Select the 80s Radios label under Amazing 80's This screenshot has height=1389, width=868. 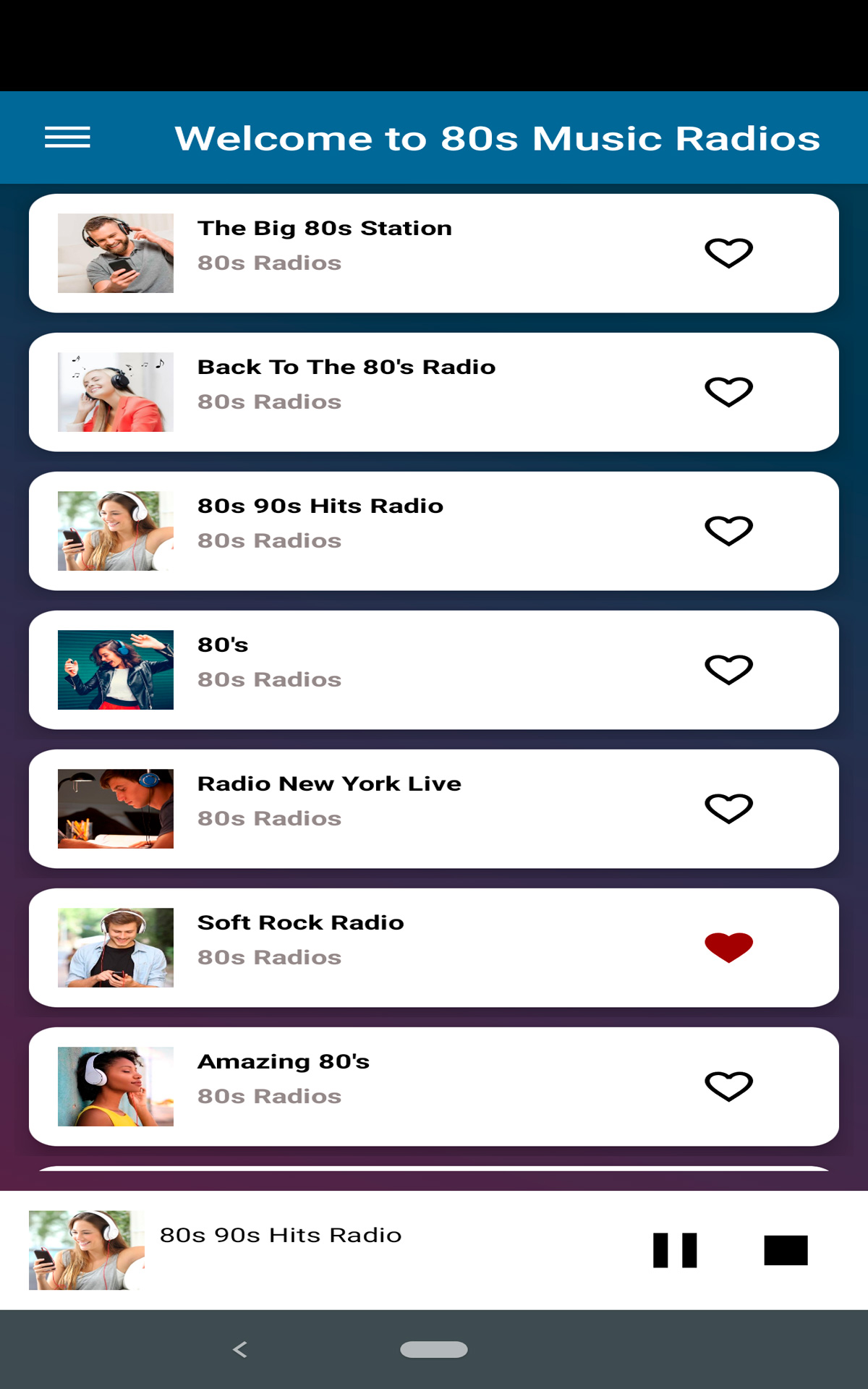point(269,1095)
